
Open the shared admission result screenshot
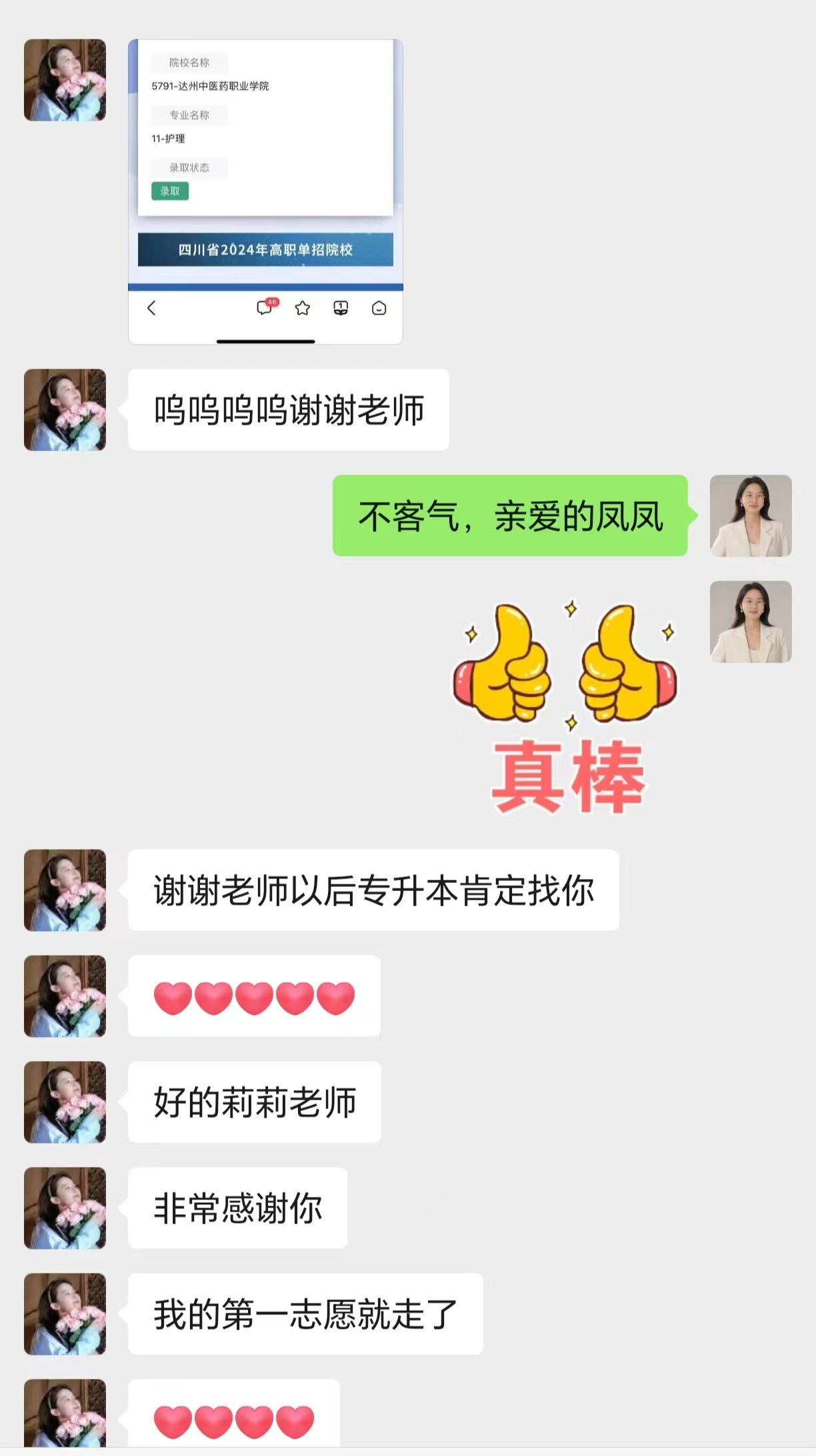tap(265, 192)
